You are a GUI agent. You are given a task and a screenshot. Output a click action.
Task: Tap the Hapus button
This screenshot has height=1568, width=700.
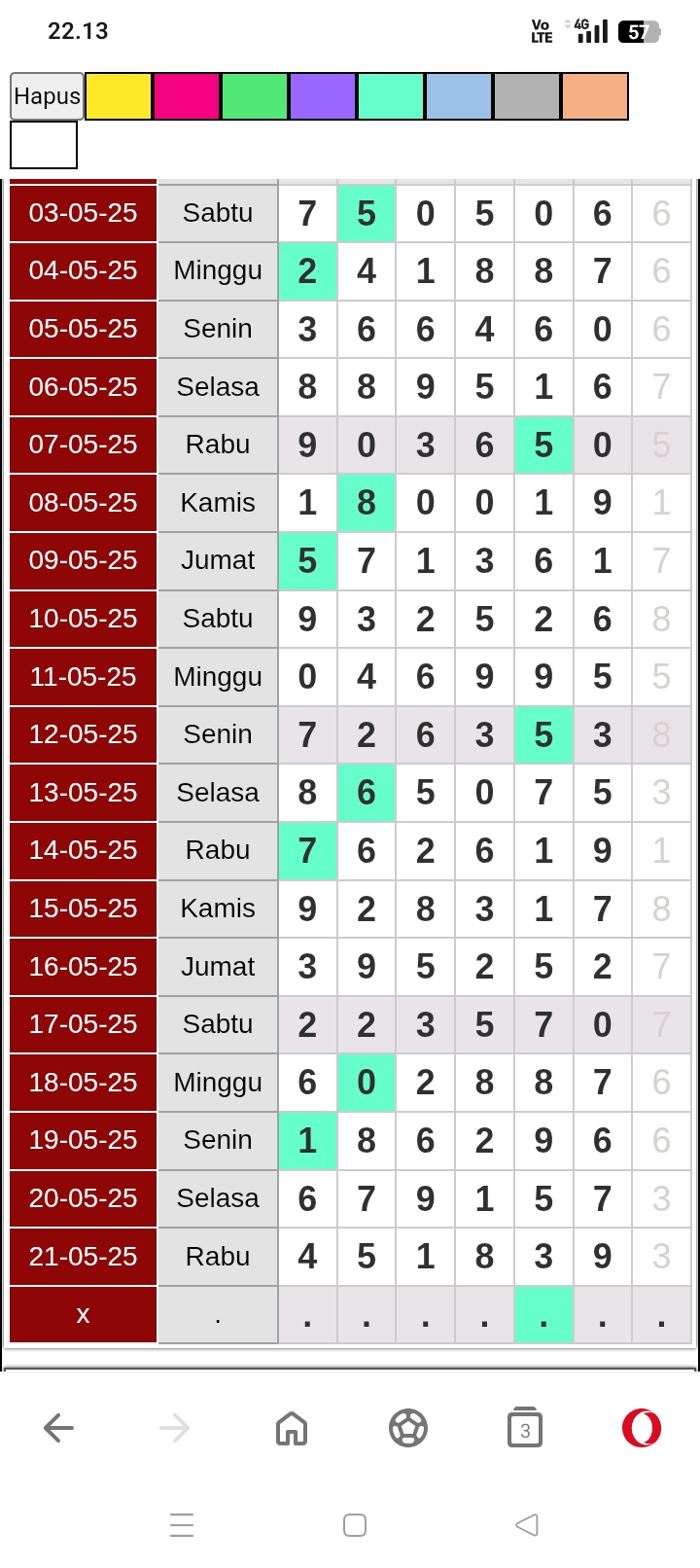click(47, 96)
